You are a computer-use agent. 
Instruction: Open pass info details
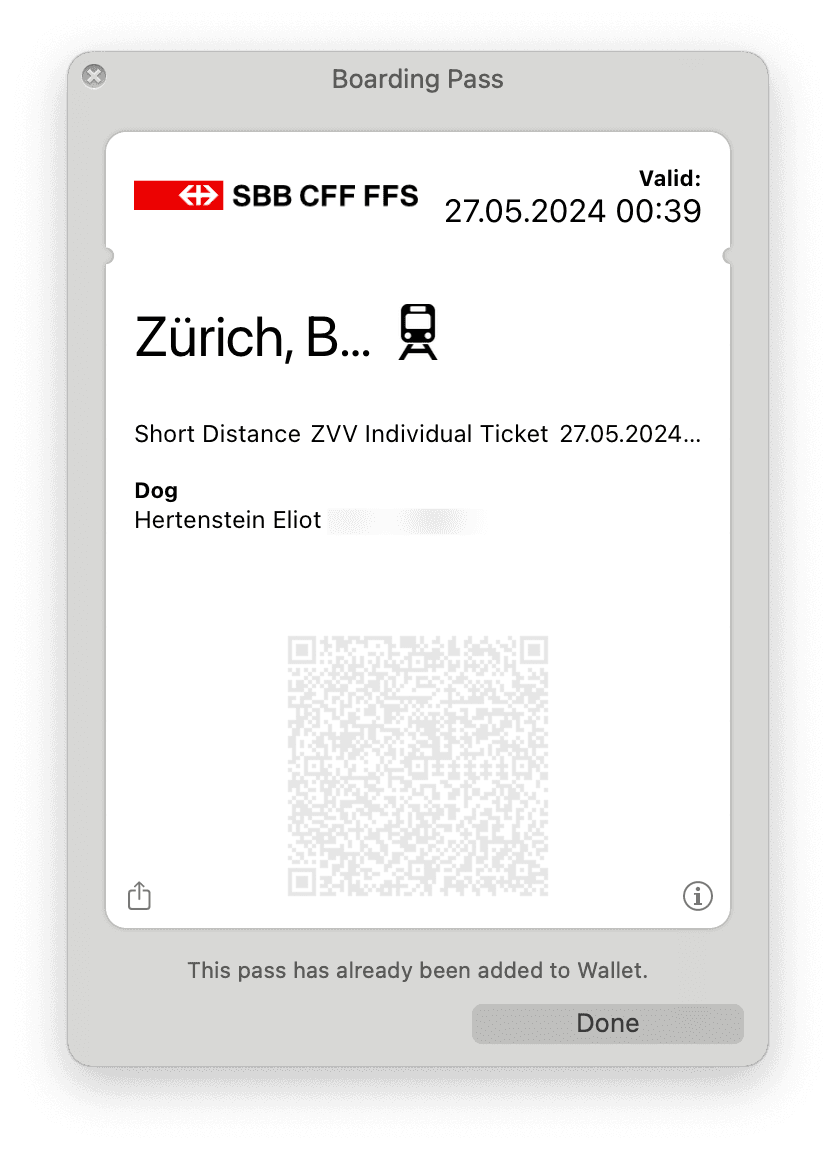tap(697, 895)
